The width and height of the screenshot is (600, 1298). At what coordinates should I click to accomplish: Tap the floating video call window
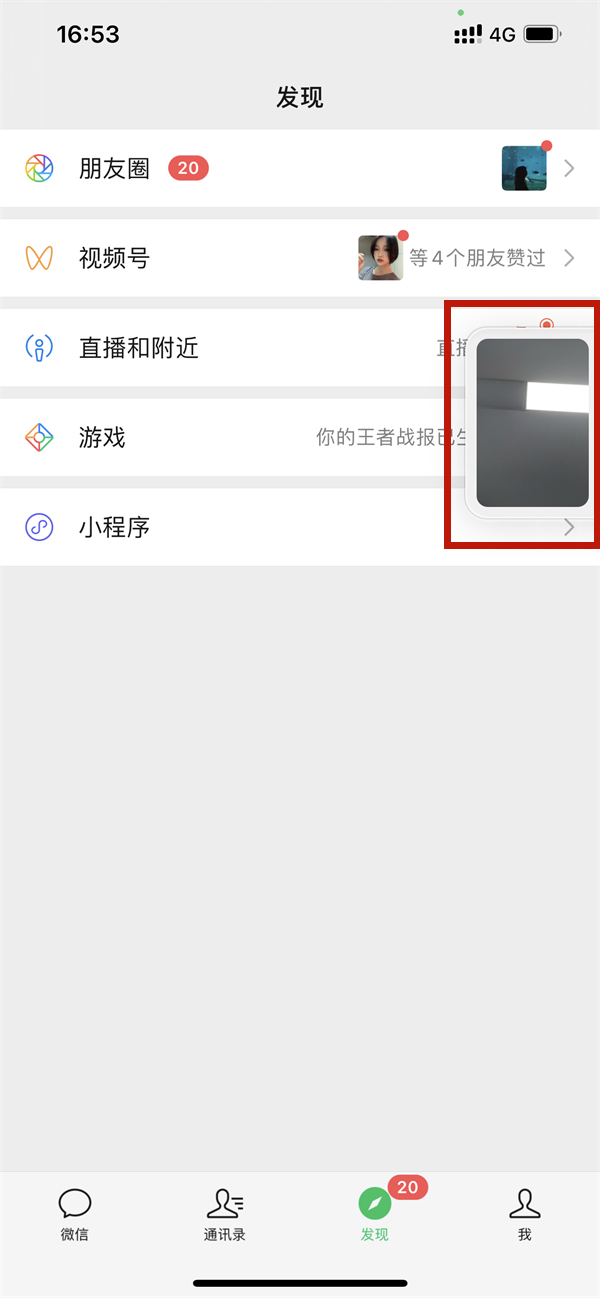click(532, 422)
